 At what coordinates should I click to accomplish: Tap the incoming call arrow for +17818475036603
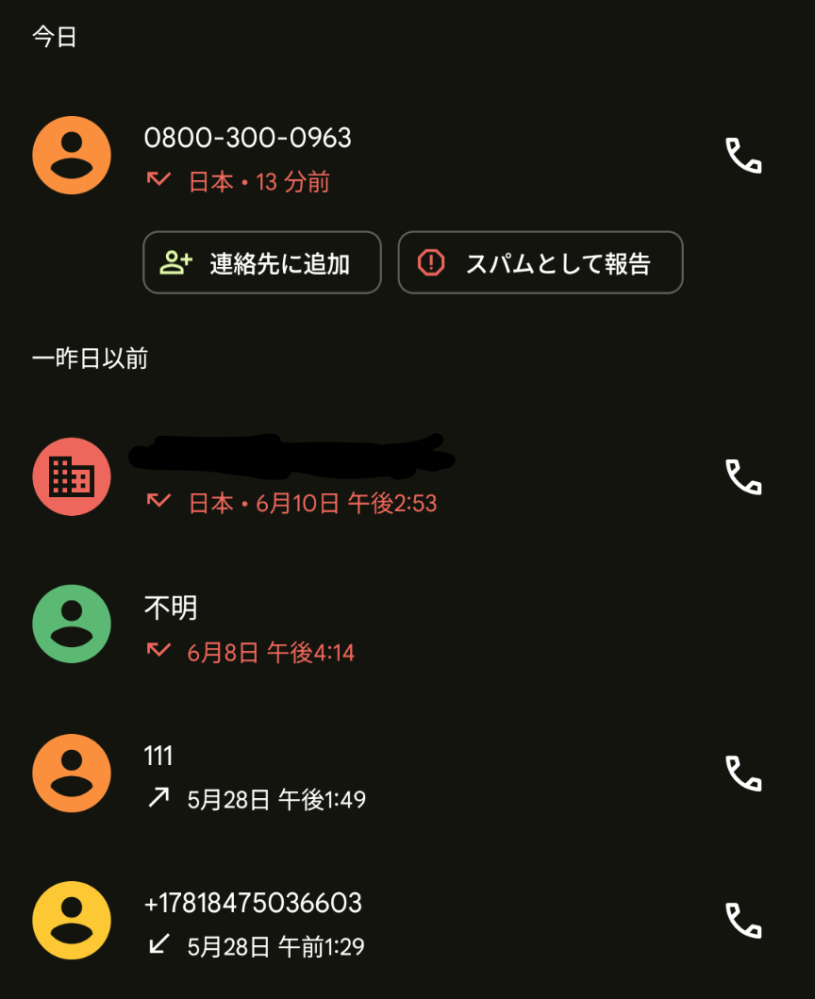pyautogui.click(x=158, y=944)
